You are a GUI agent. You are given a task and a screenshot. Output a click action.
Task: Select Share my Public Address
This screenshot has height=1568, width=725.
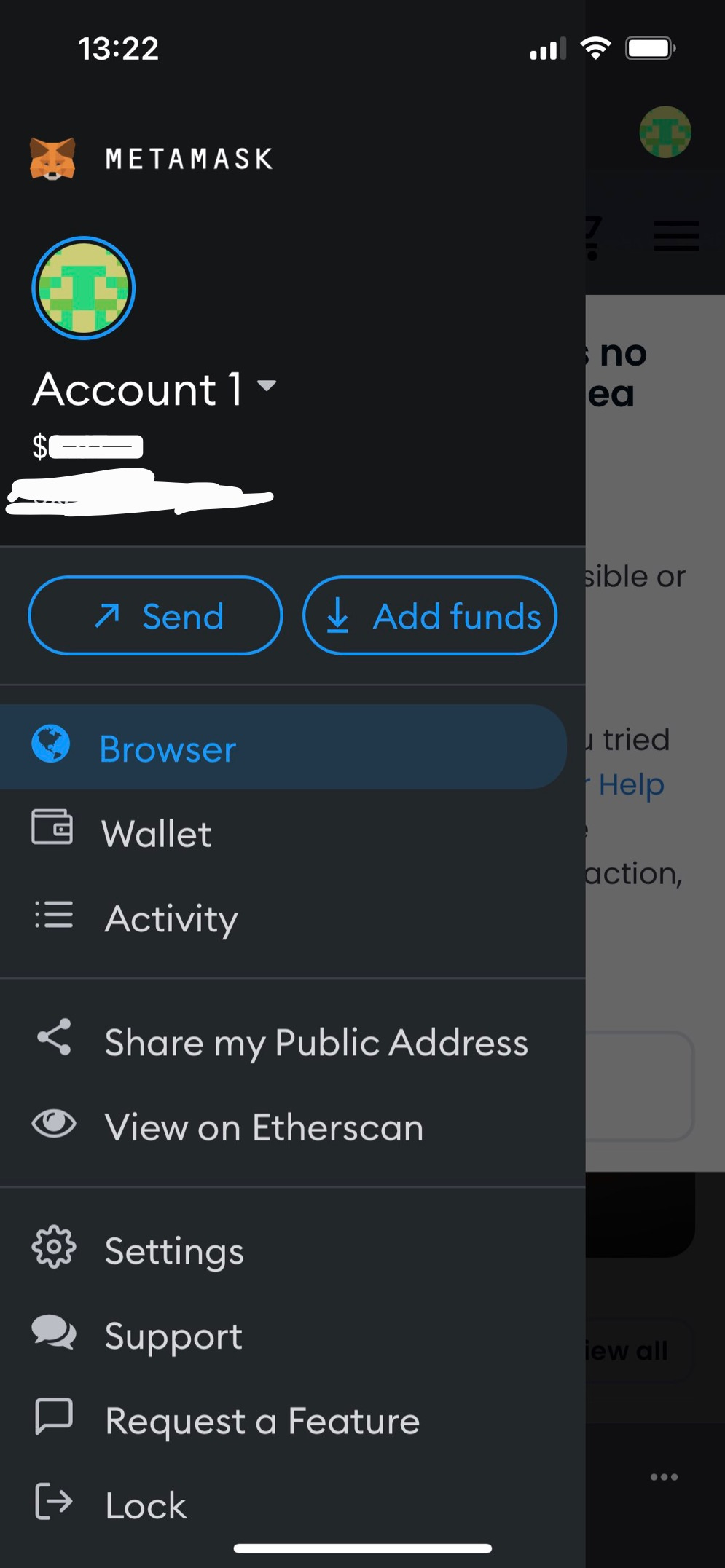(x=316, y=1041)
